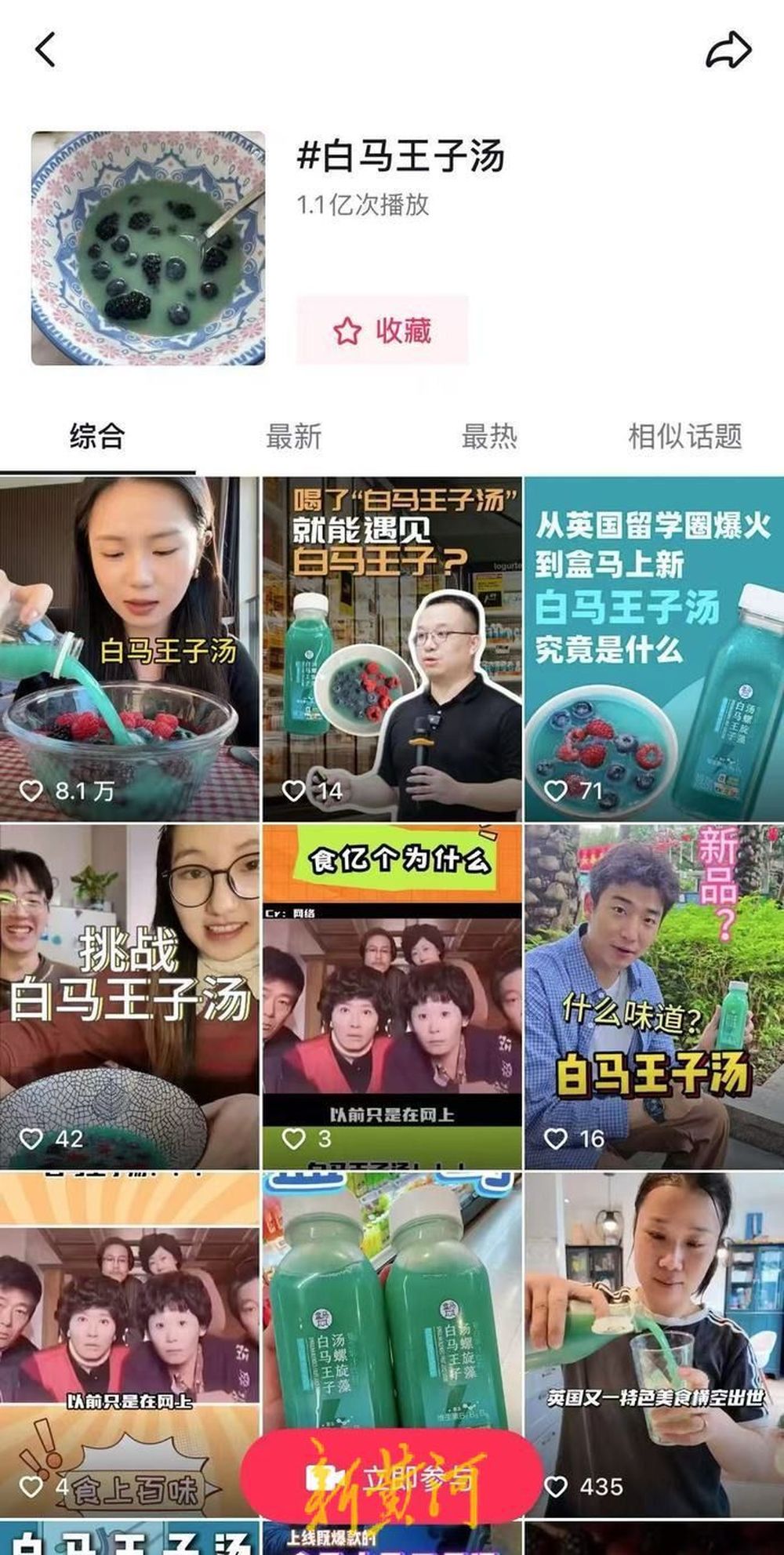Play the 挑战白马王子汤 video

coord(129,996)
